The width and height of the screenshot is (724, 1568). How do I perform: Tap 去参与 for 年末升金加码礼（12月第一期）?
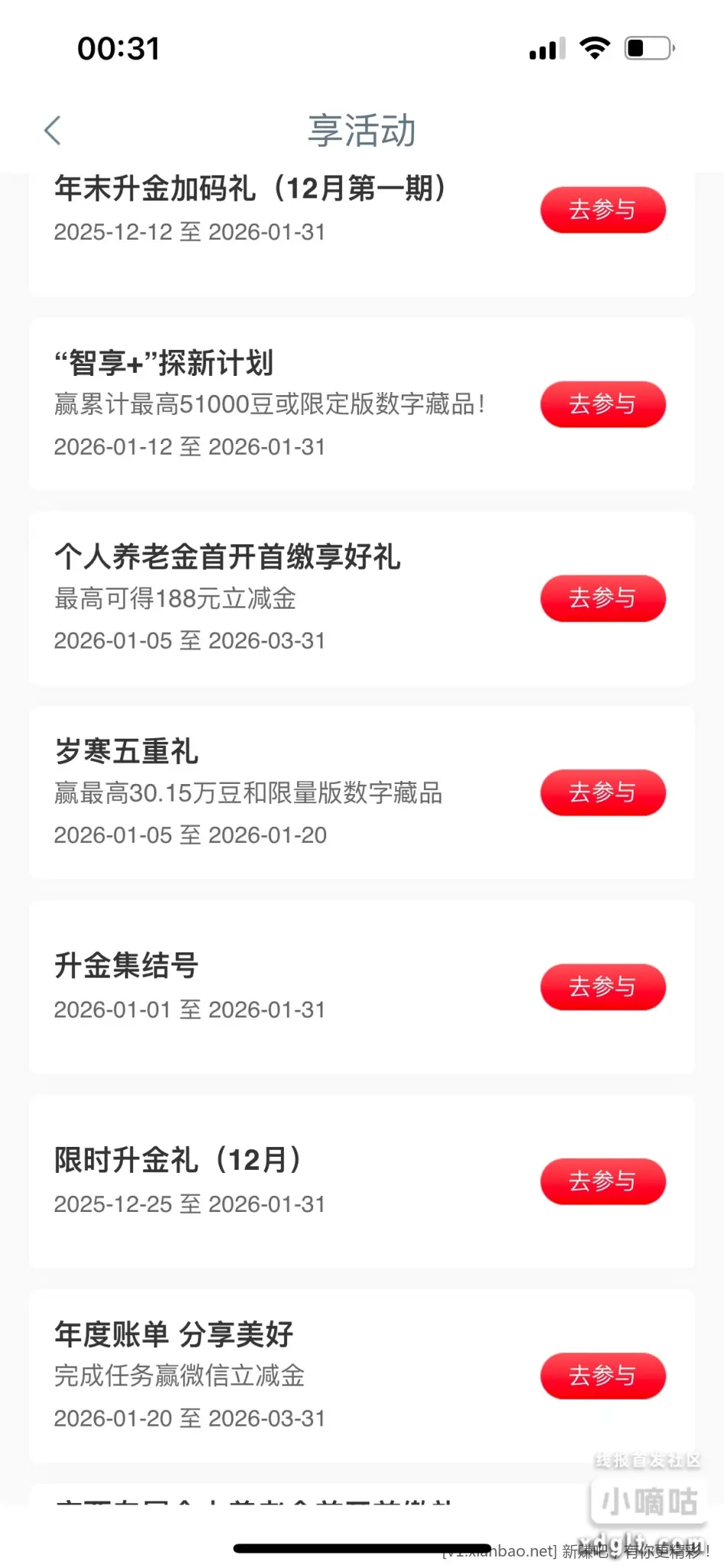tap(602, 210)
